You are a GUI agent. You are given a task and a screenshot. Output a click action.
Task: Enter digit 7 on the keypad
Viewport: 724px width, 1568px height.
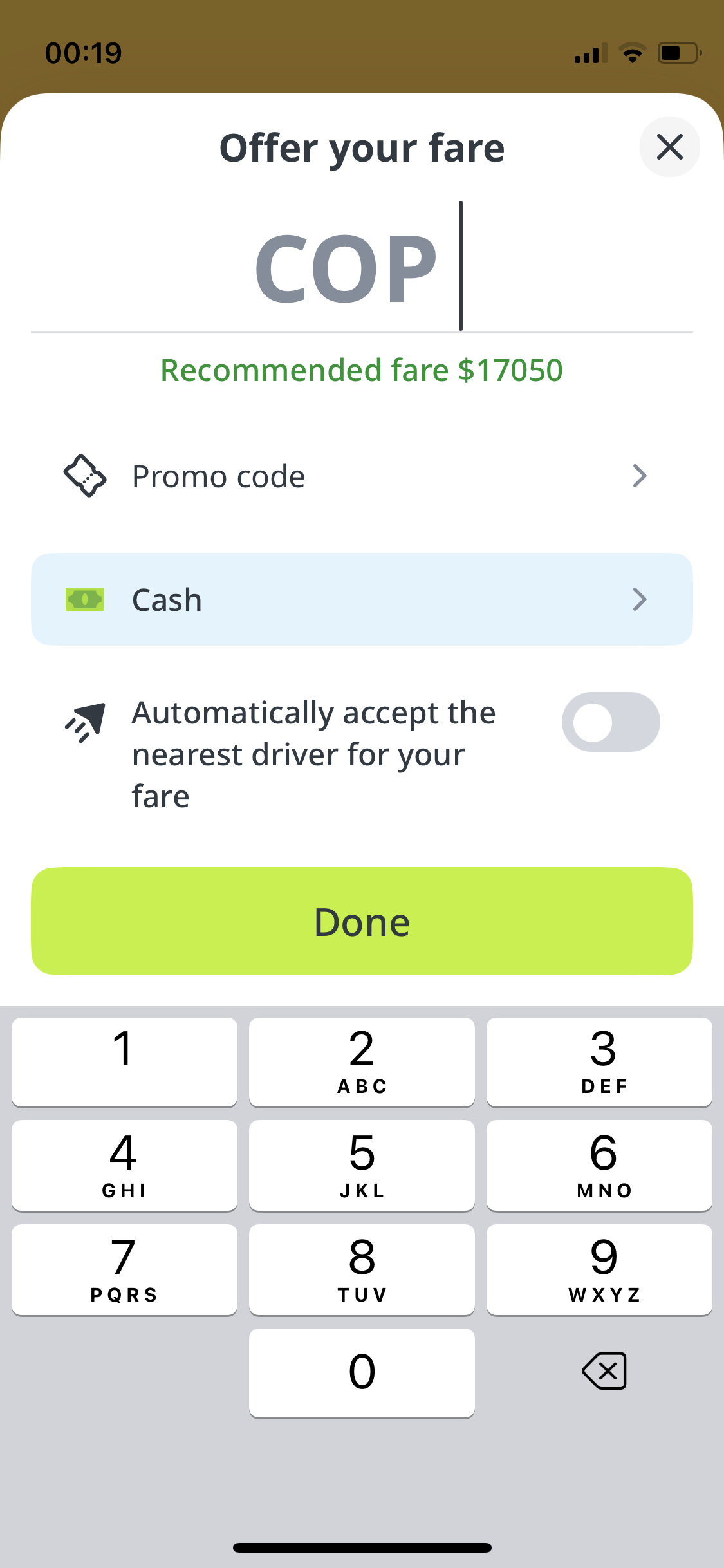(124, 1270)
